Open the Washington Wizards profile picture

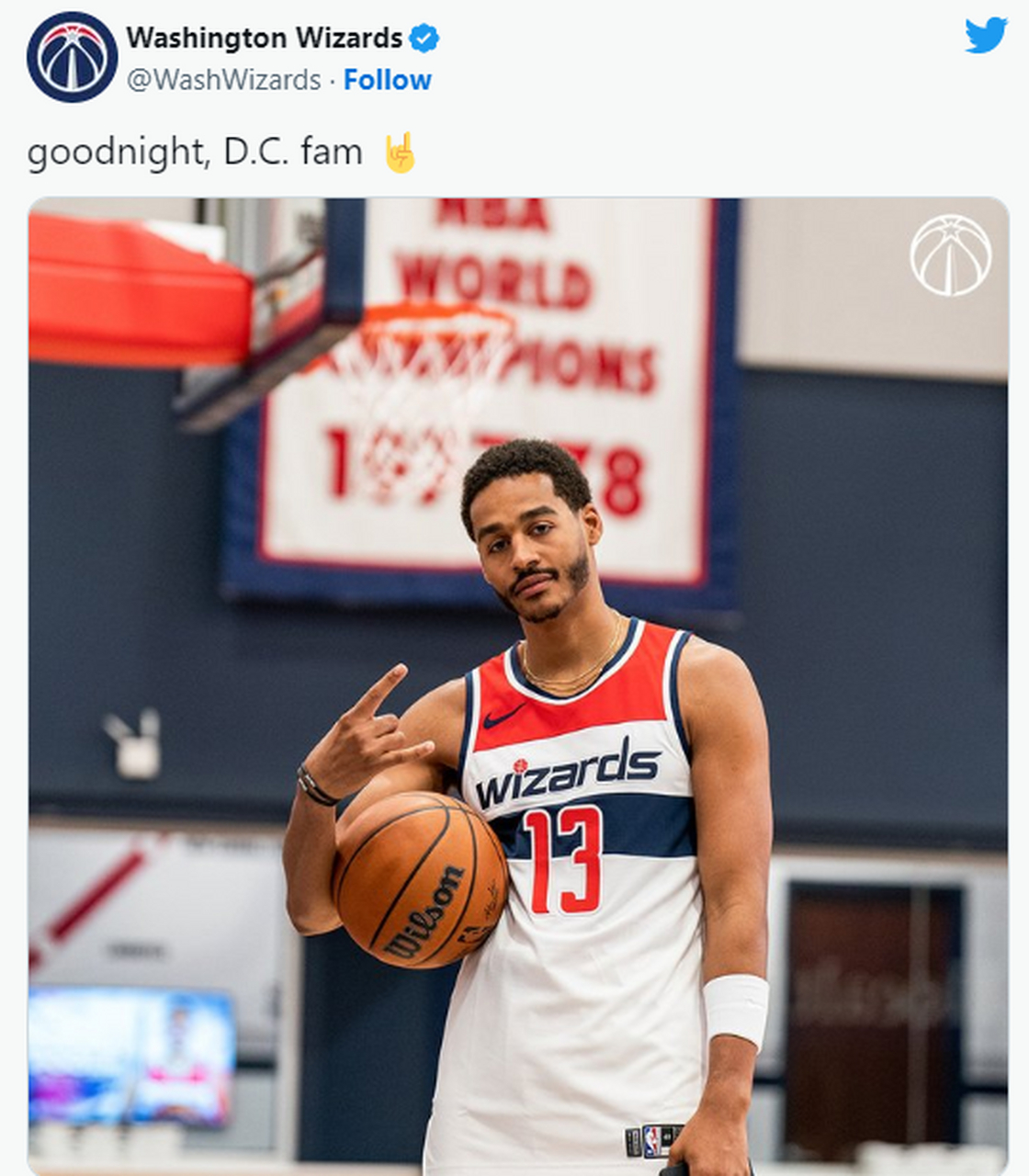[71, 57]
